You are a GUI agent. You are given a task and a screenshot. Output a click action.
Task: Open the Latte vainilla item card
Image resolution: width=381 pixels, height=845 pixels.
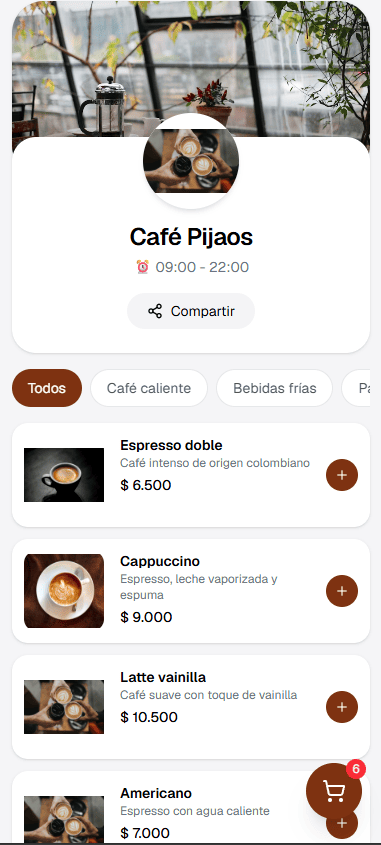pos(191,707)
